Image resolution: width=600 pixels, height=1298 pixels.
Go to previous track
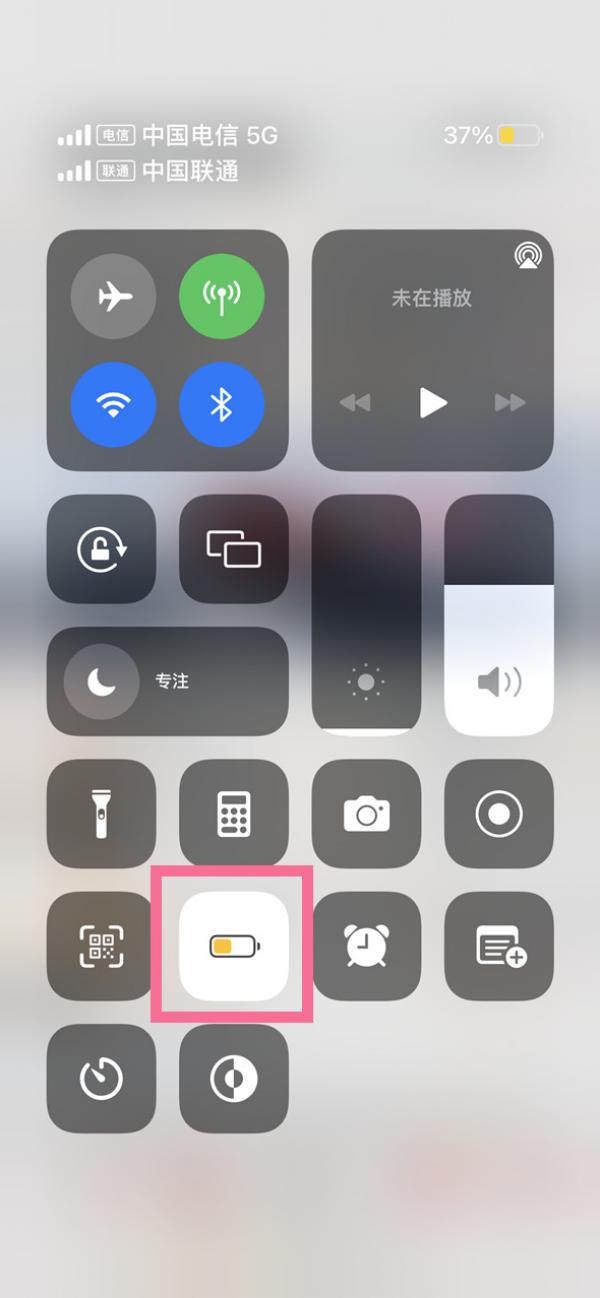pos(354,403)
